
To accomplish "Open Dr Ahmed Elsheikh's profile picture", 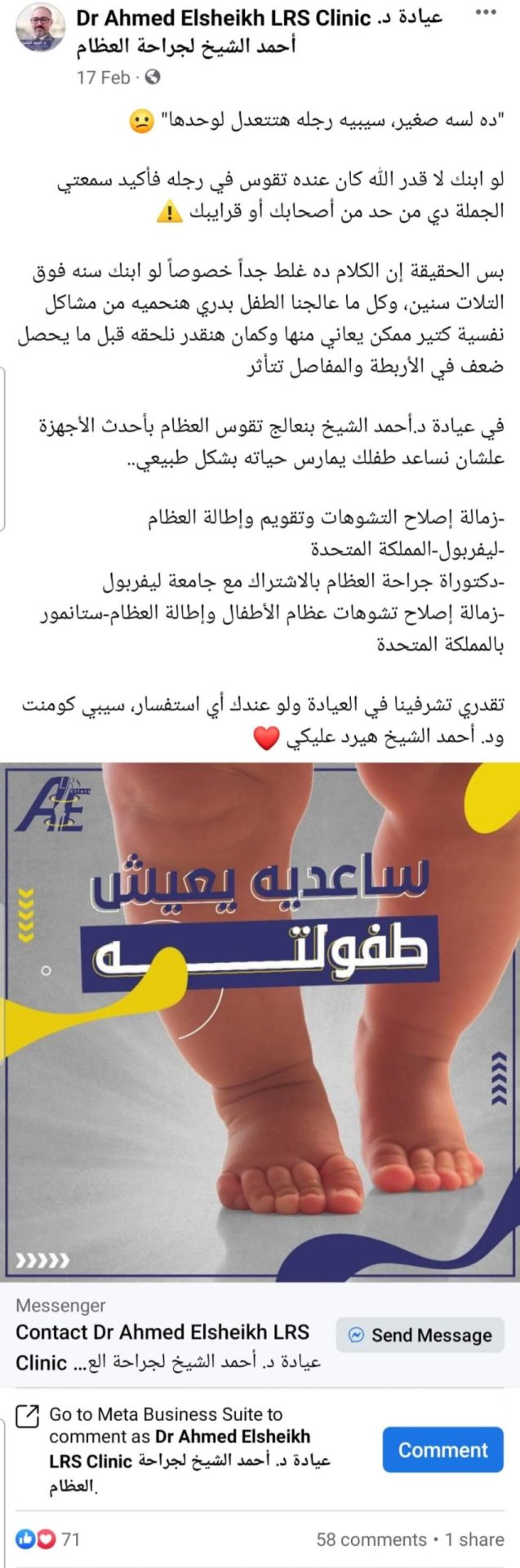I will click(x=41, y=29).
